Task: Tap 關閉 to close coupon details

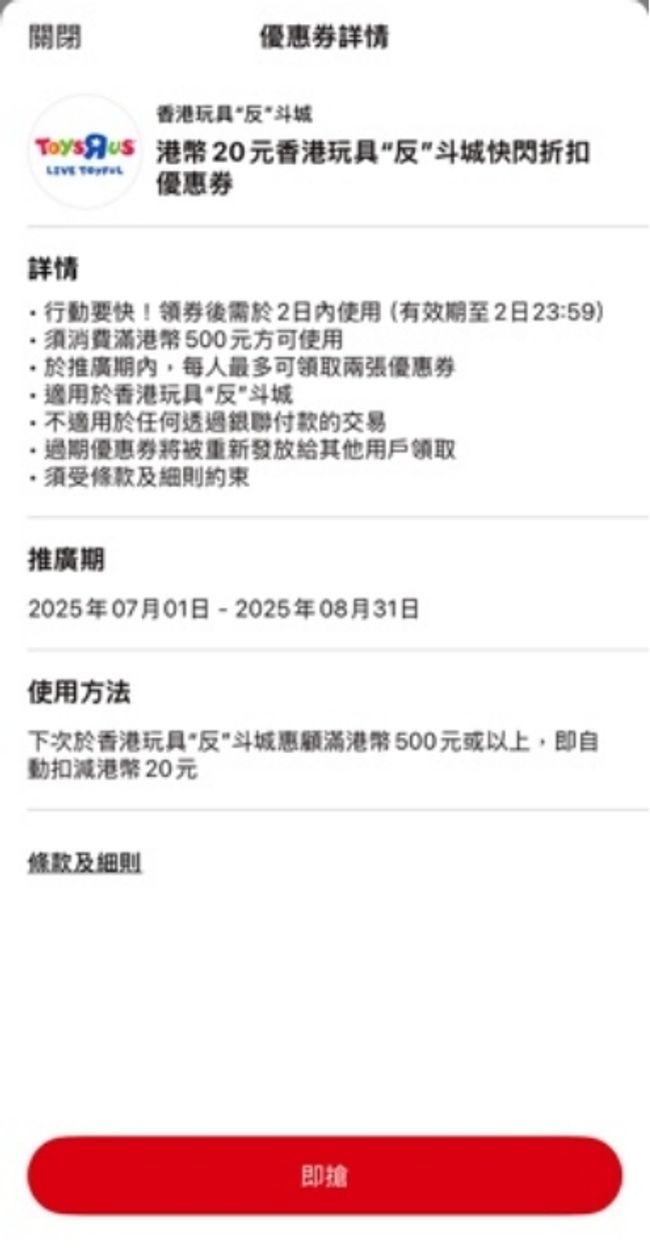Action: 55,38
